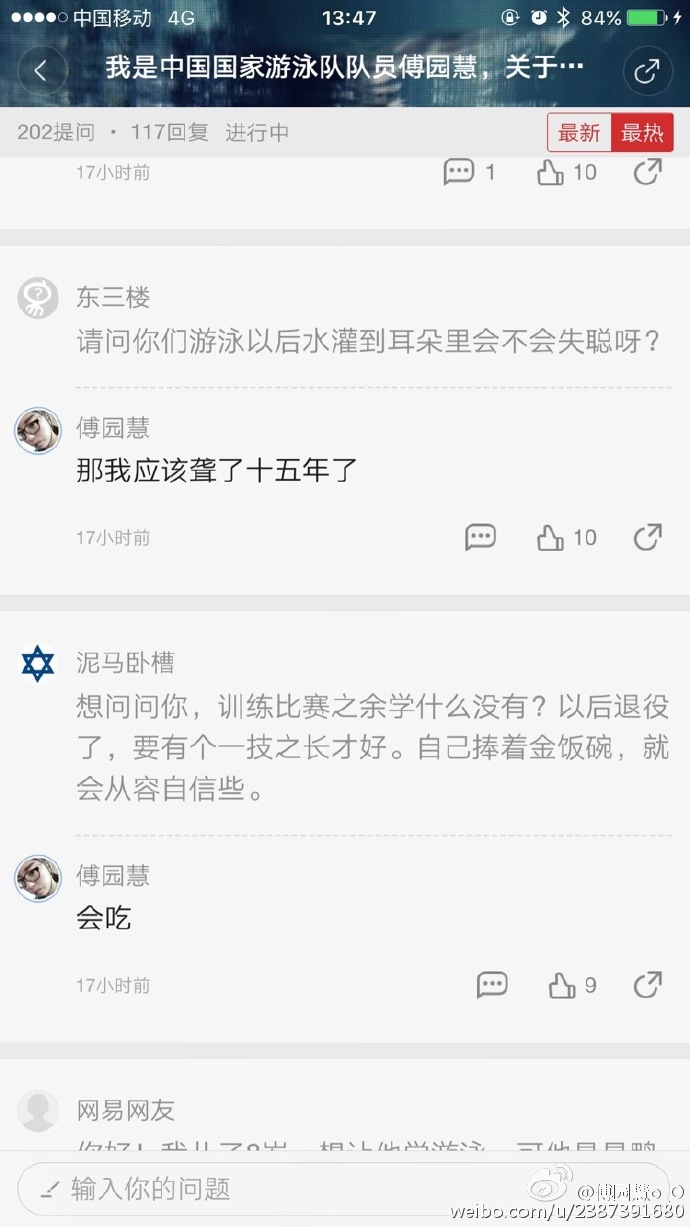Share the topmost reply from 17小时前
Viewport: 690px width, 1227px height.
coord(648,172)
